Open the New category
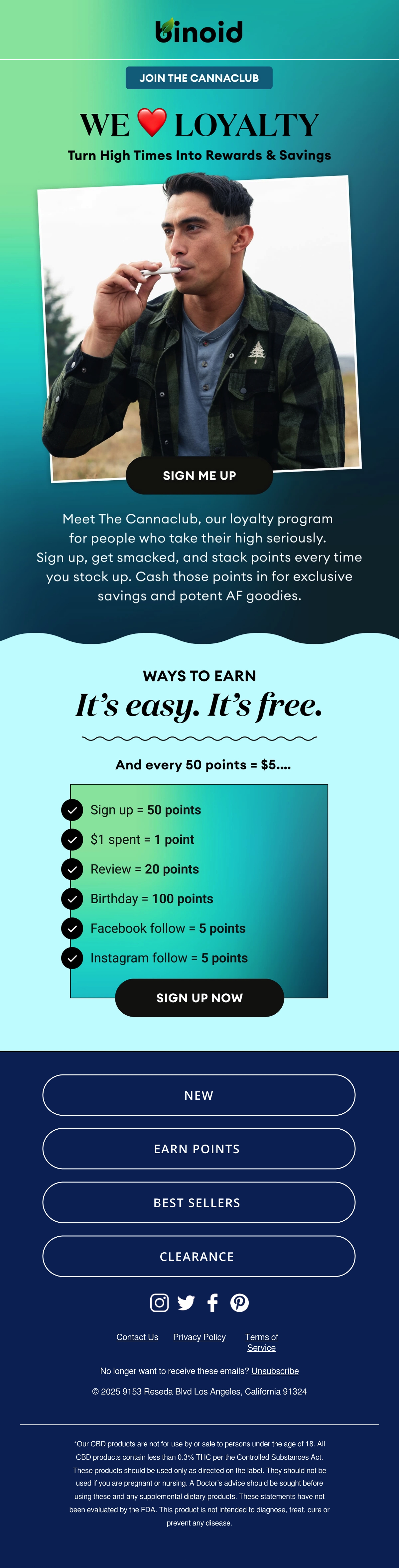This screenshot has height=1568, width=399. (x=199, y=1095)
